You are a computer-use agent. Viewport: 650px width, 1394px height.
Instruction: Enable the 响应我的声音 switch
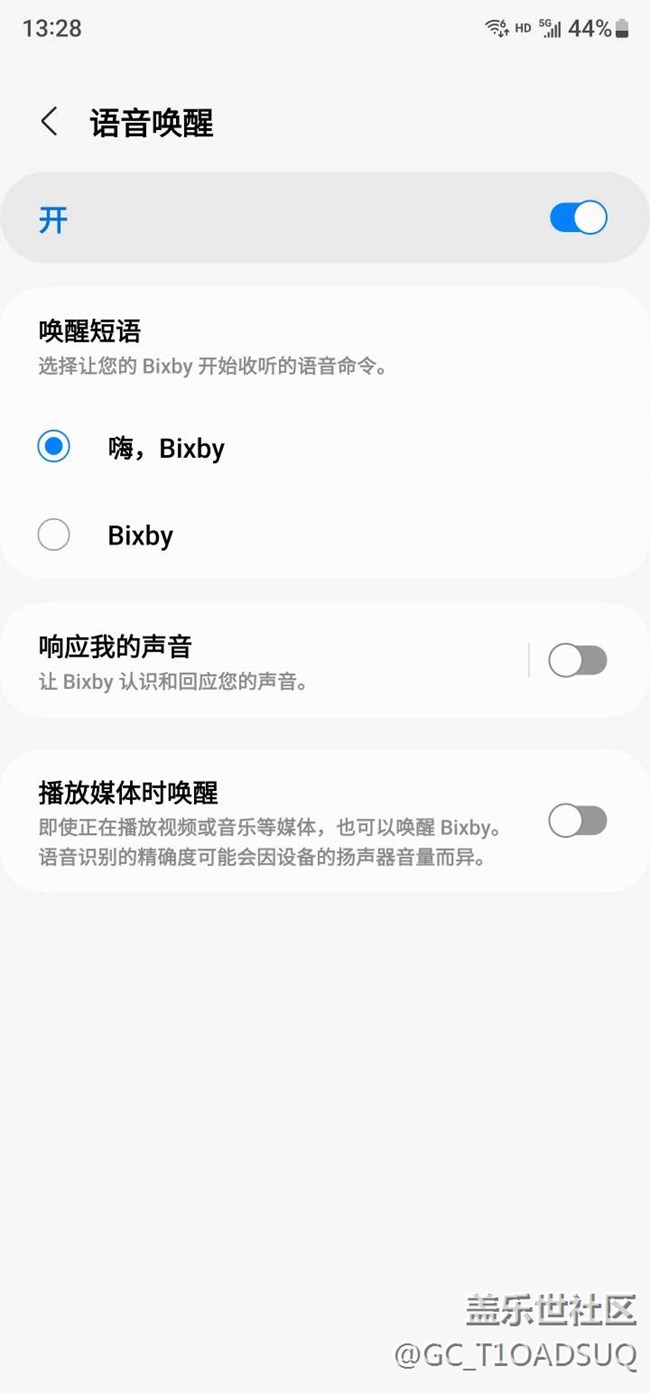tap(578, 661)
